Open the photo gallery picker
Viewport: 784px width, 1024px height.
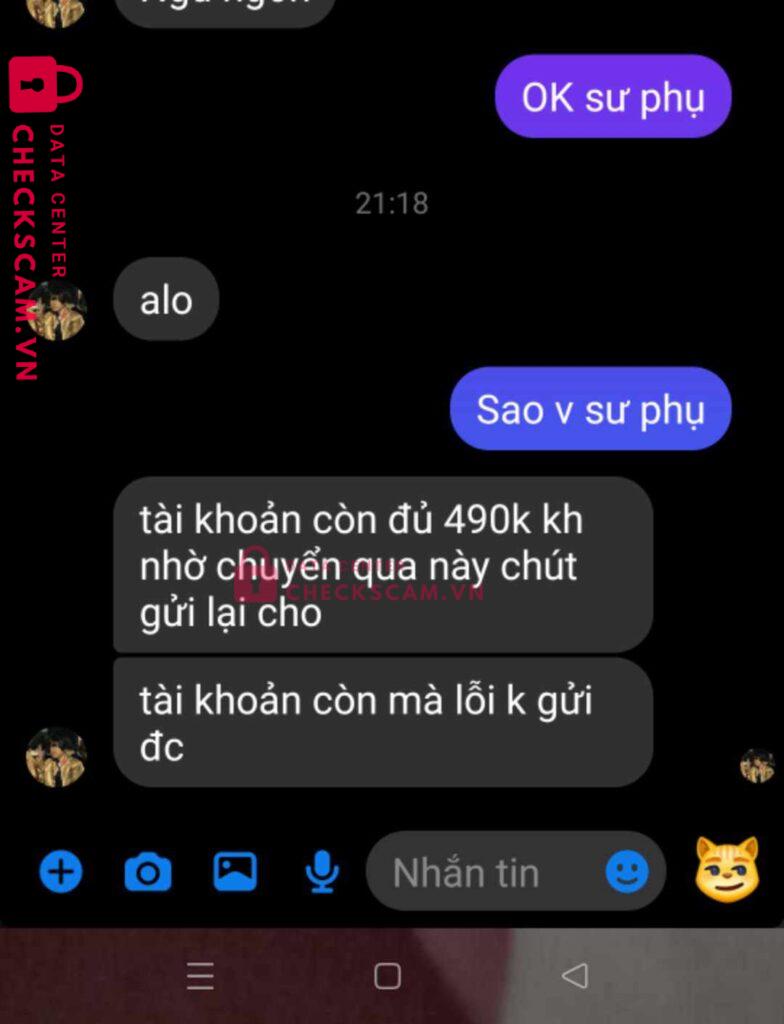235,872
